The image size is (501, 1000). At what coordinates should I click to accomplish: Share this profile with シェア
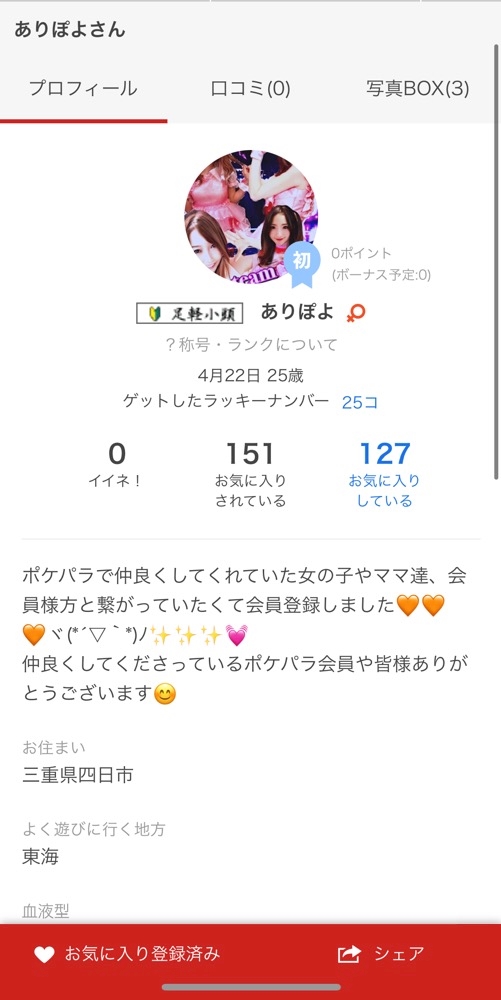[381, 954]
